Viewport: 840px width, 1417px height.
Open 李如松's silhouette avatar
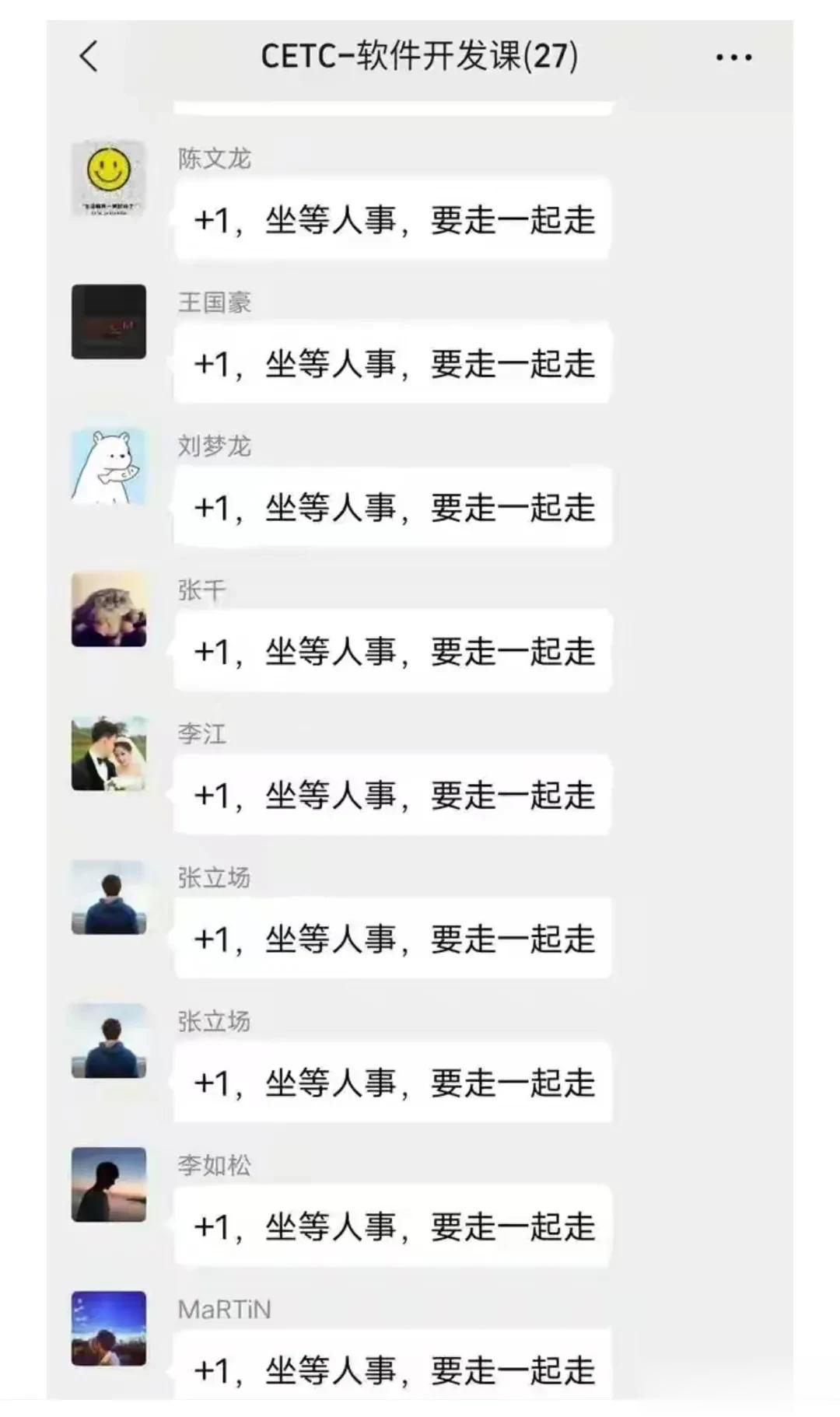109,1184
